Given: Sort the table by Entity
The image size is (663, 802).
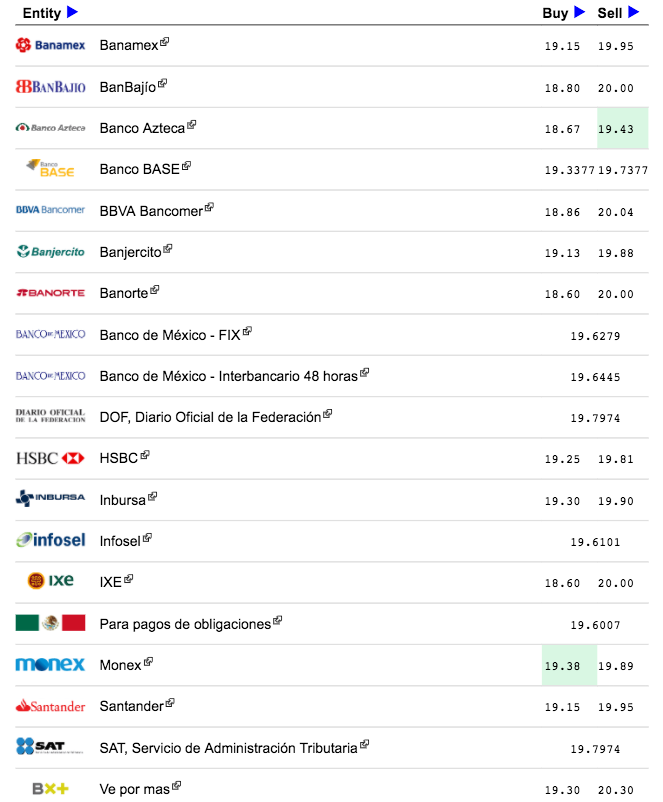Looking at the screenshot, I should (x=72, y=13).
